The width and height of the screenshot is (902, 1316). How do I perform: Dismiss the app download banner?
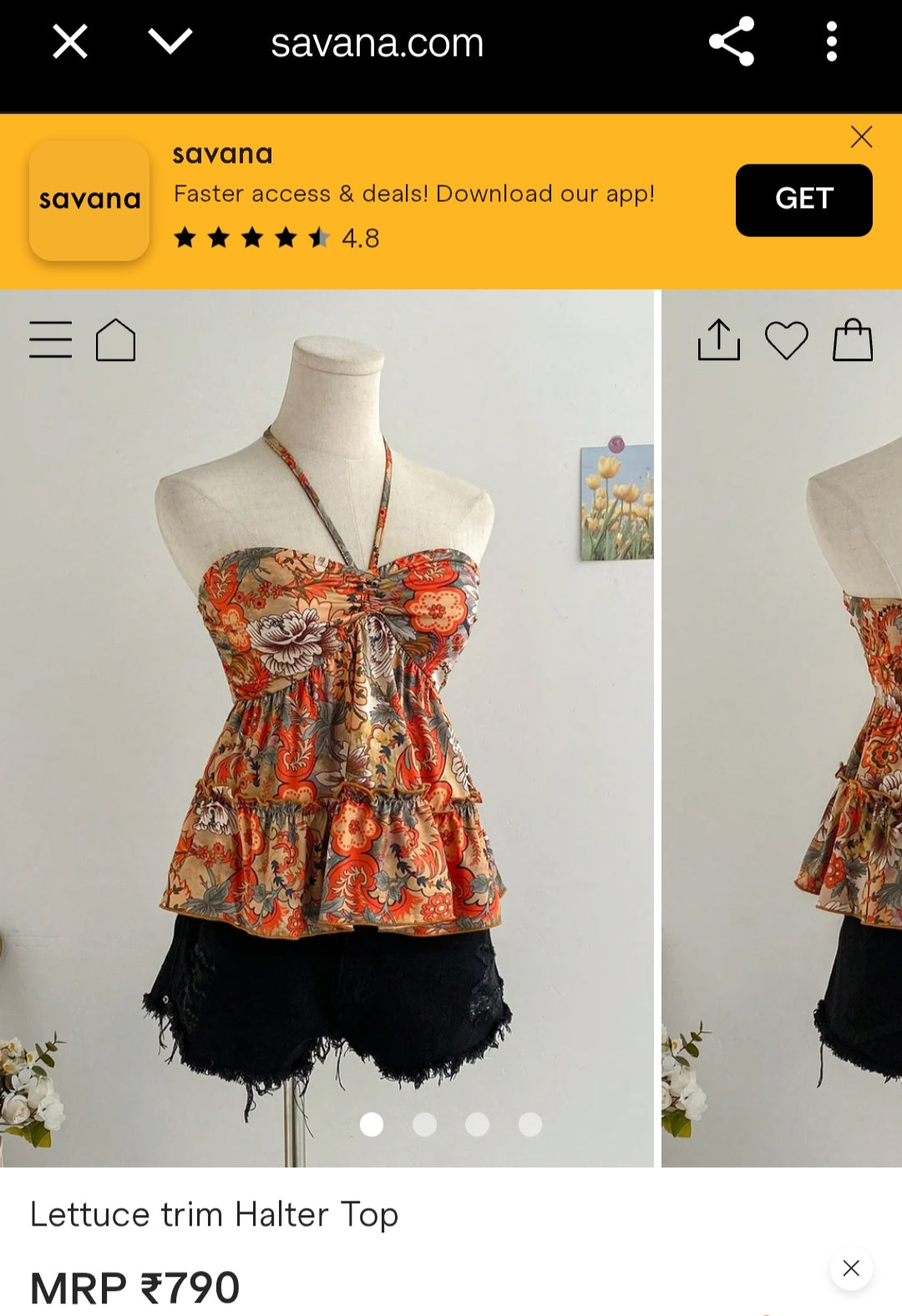[x=861, y=137]
